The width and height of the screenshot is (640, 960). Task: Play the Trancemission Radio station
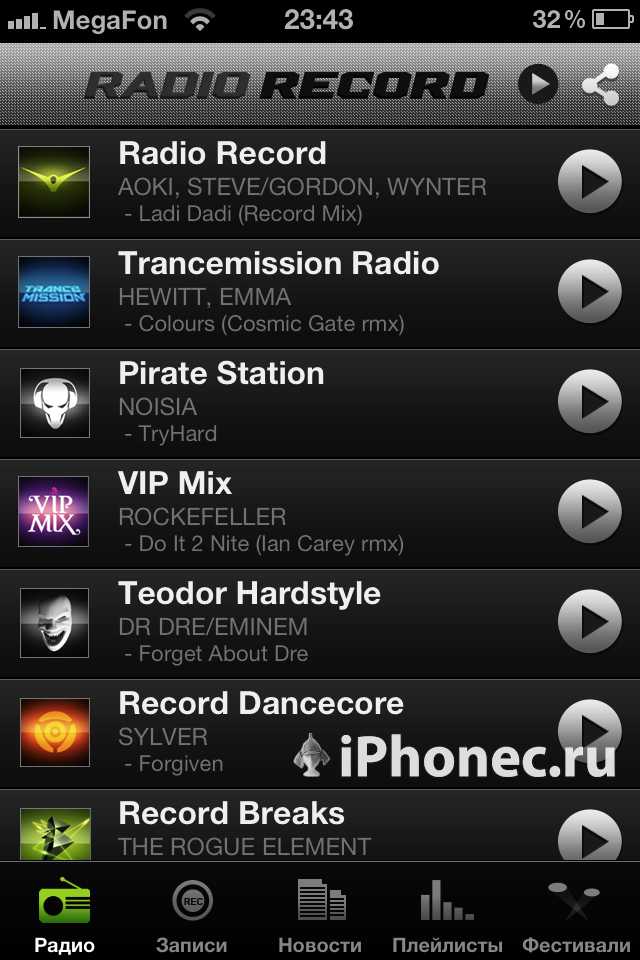tap(589, 292)
